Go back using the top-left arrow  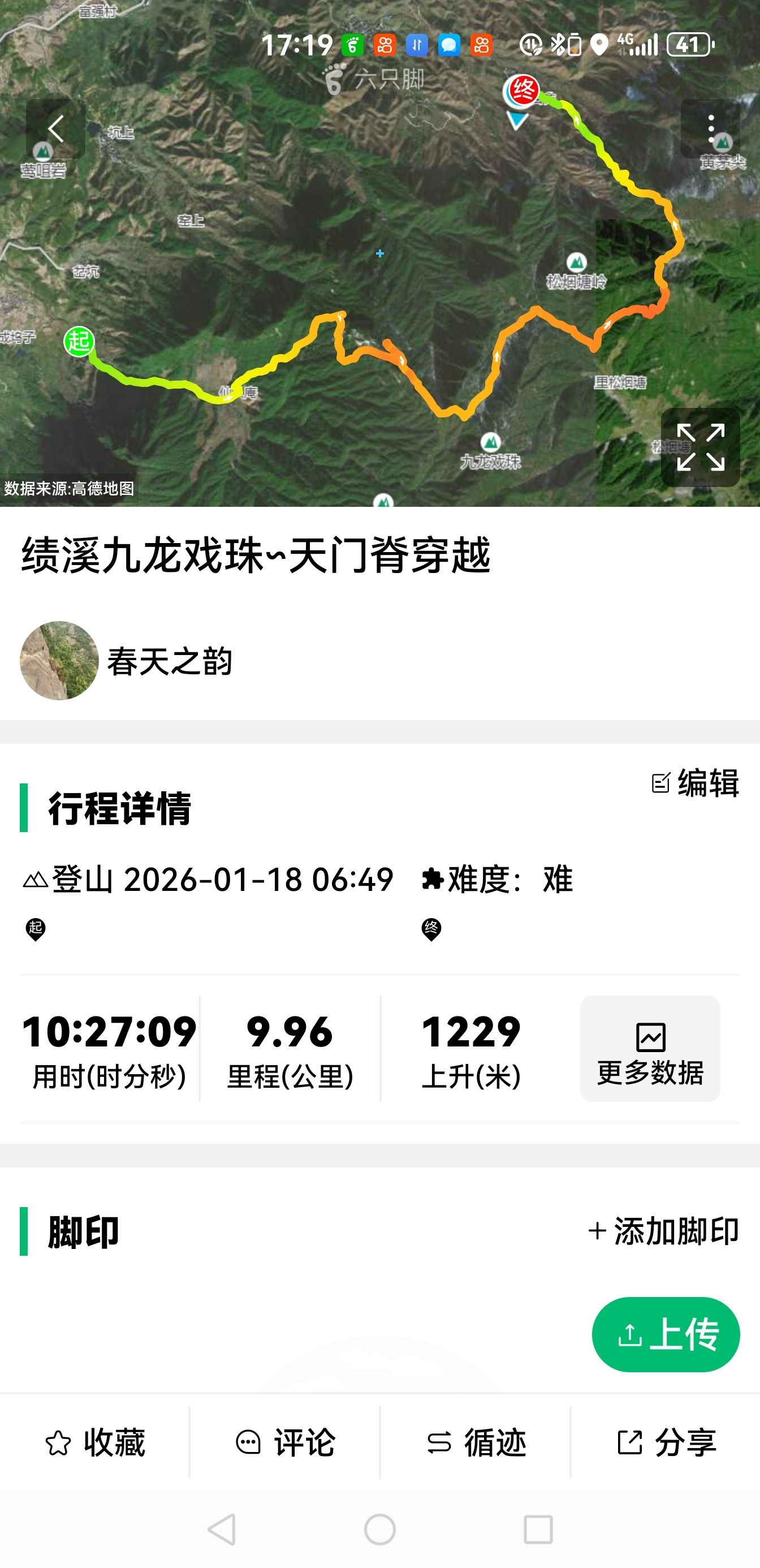[x=55, y=129]
